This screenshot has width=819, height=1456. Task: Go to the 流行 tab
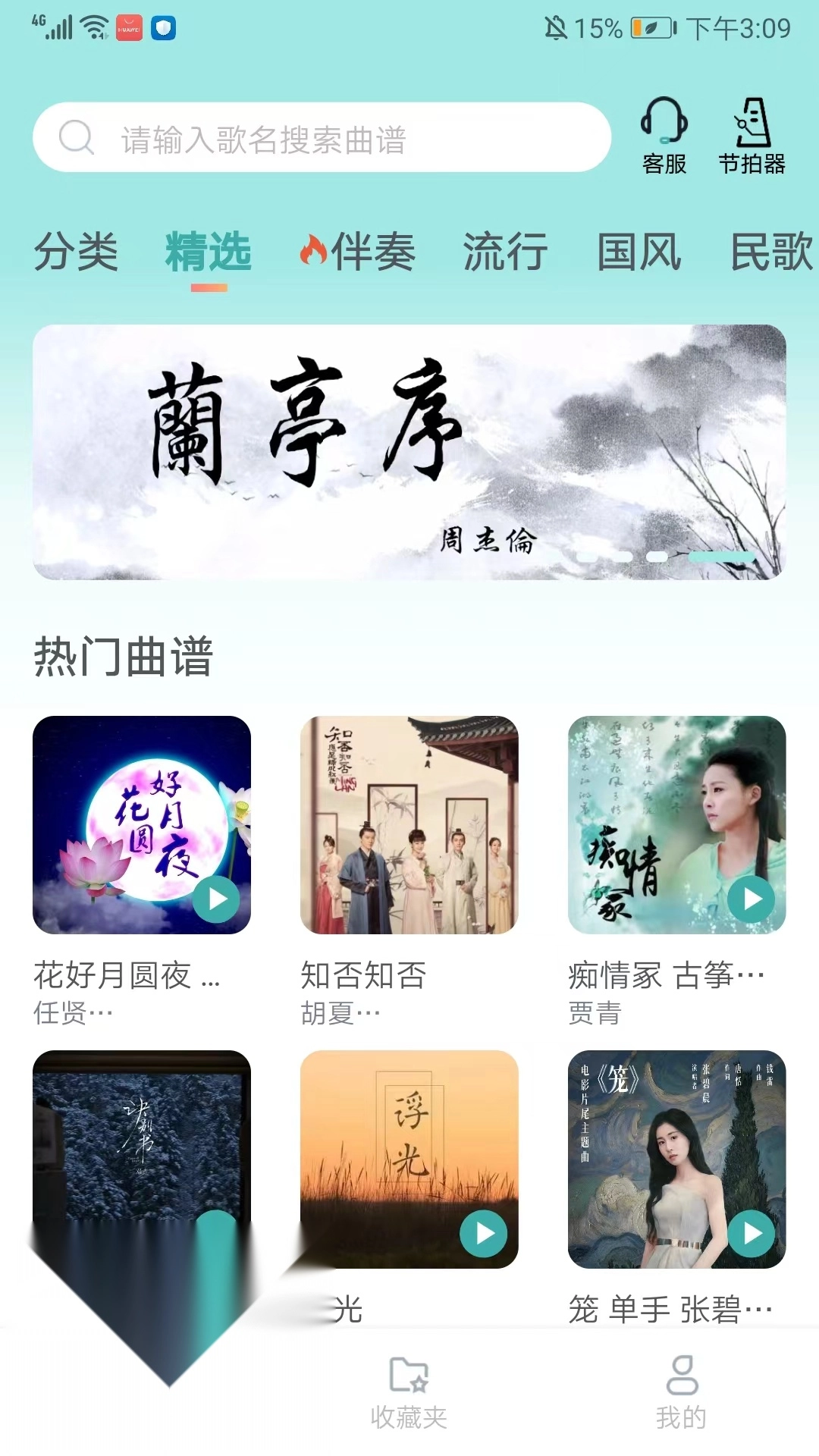coord(505,252)
